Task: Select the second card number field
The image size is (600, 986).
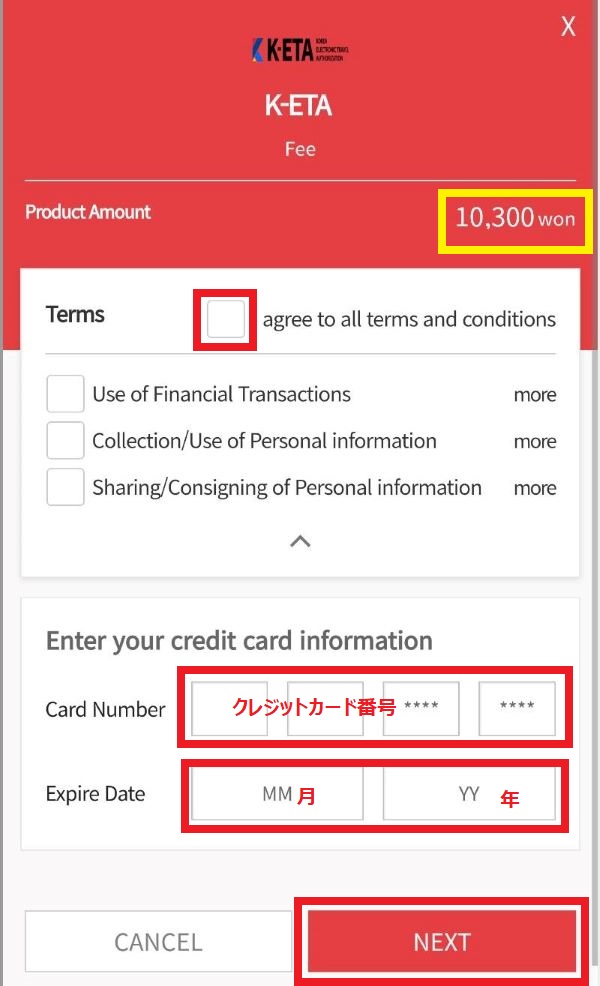Action: click(x=325, y=708)
